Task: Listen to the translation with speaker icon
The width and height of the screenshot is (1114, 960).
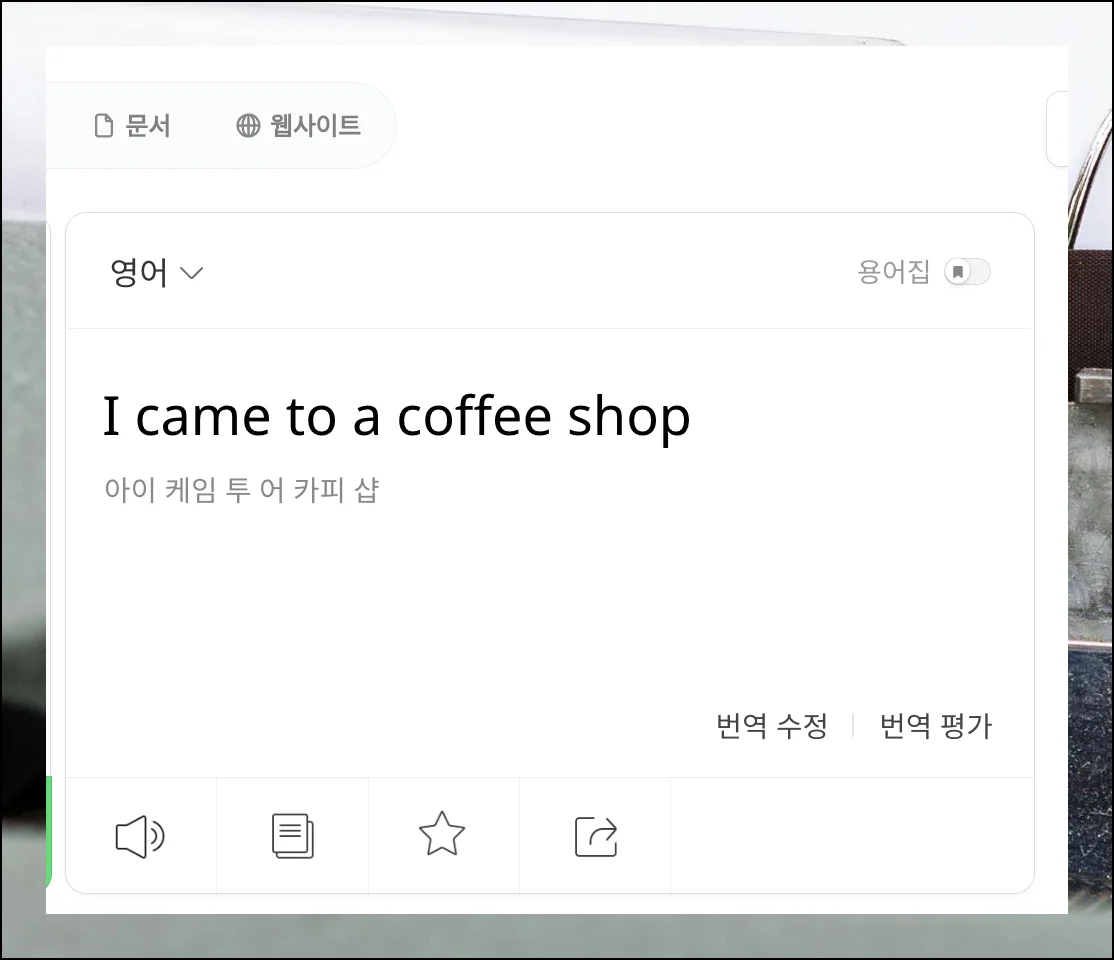Action: coord(140,836)
